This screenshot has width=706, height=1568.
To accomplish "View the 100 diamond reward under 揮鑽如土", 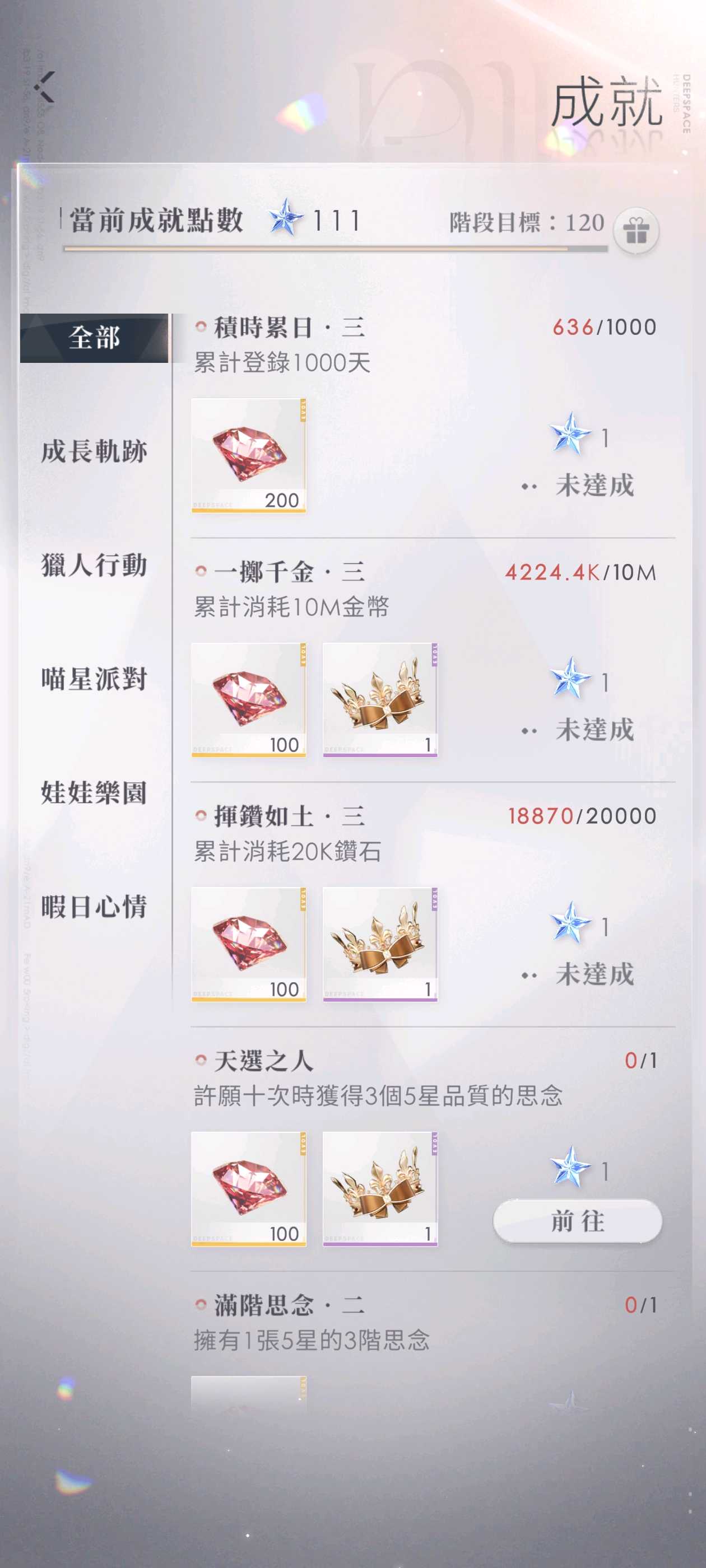I will click(249, 944).
